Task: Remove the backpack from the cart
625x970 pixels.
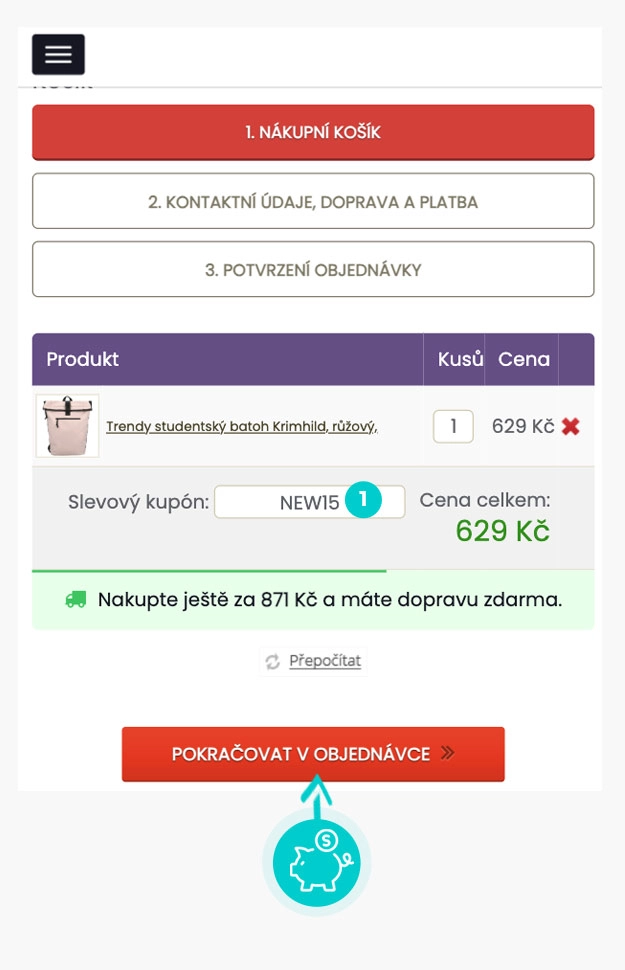Action: 570,427
